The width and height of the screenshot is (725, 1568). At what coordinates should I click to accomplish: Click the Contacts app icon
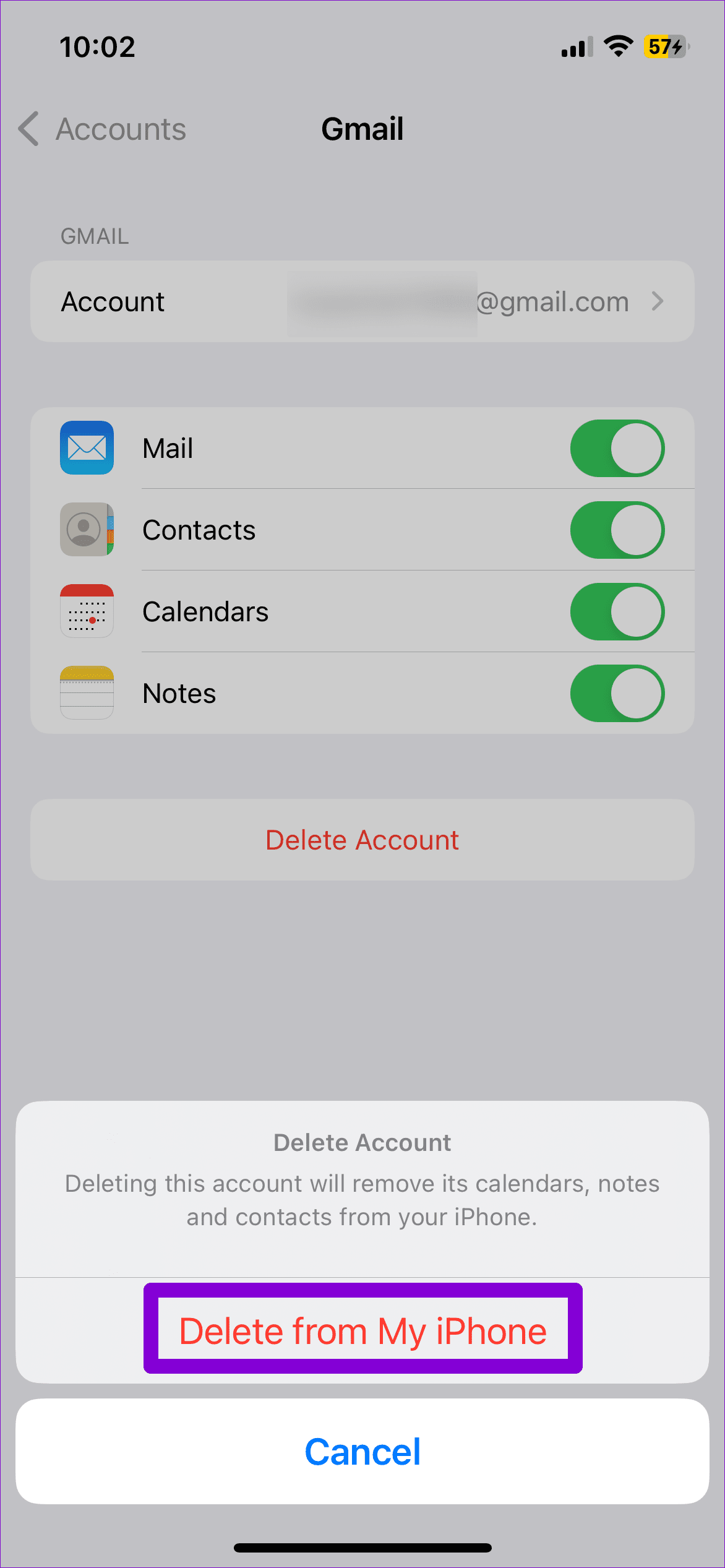pyautogui.click(x=87, y=530)
